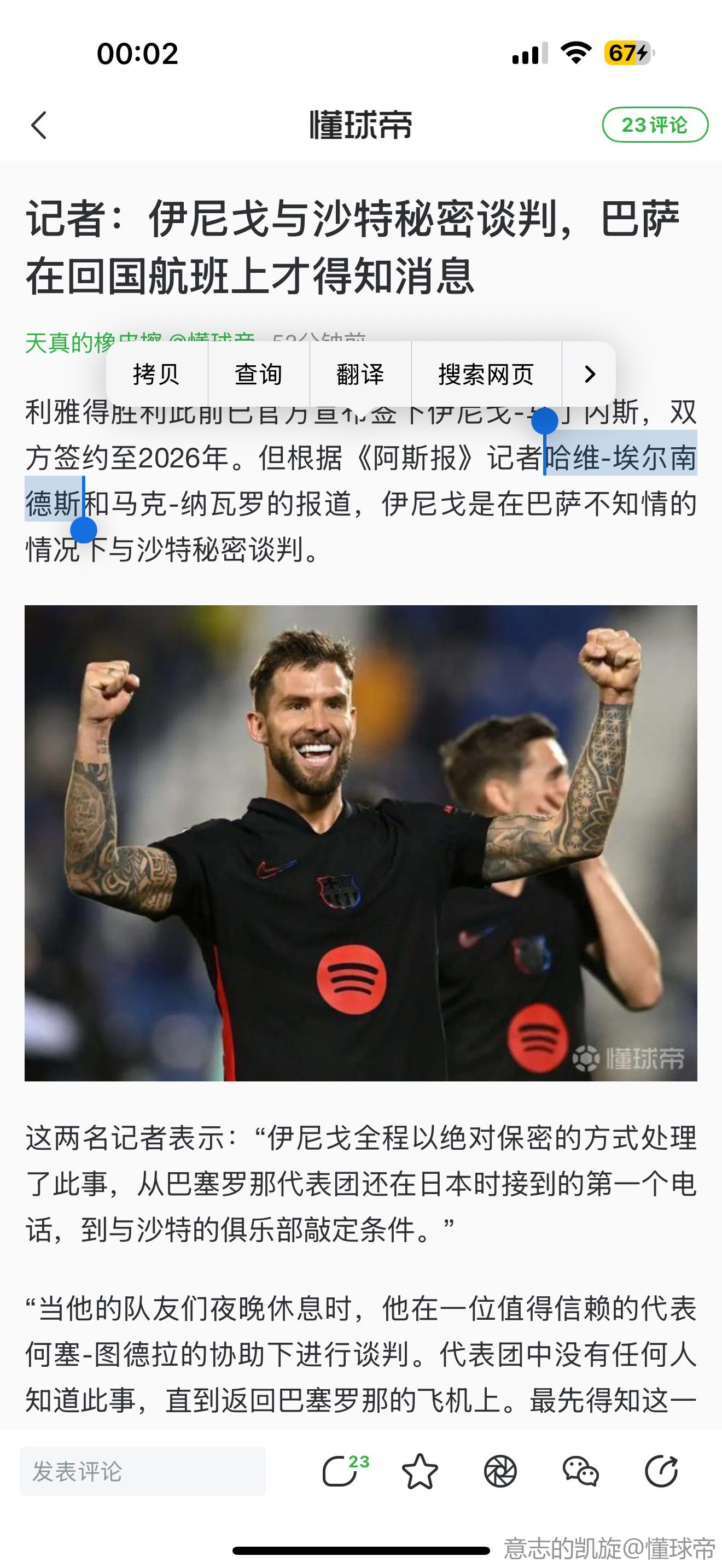Tap the 发表评论 comment field

click(142, 1471)
